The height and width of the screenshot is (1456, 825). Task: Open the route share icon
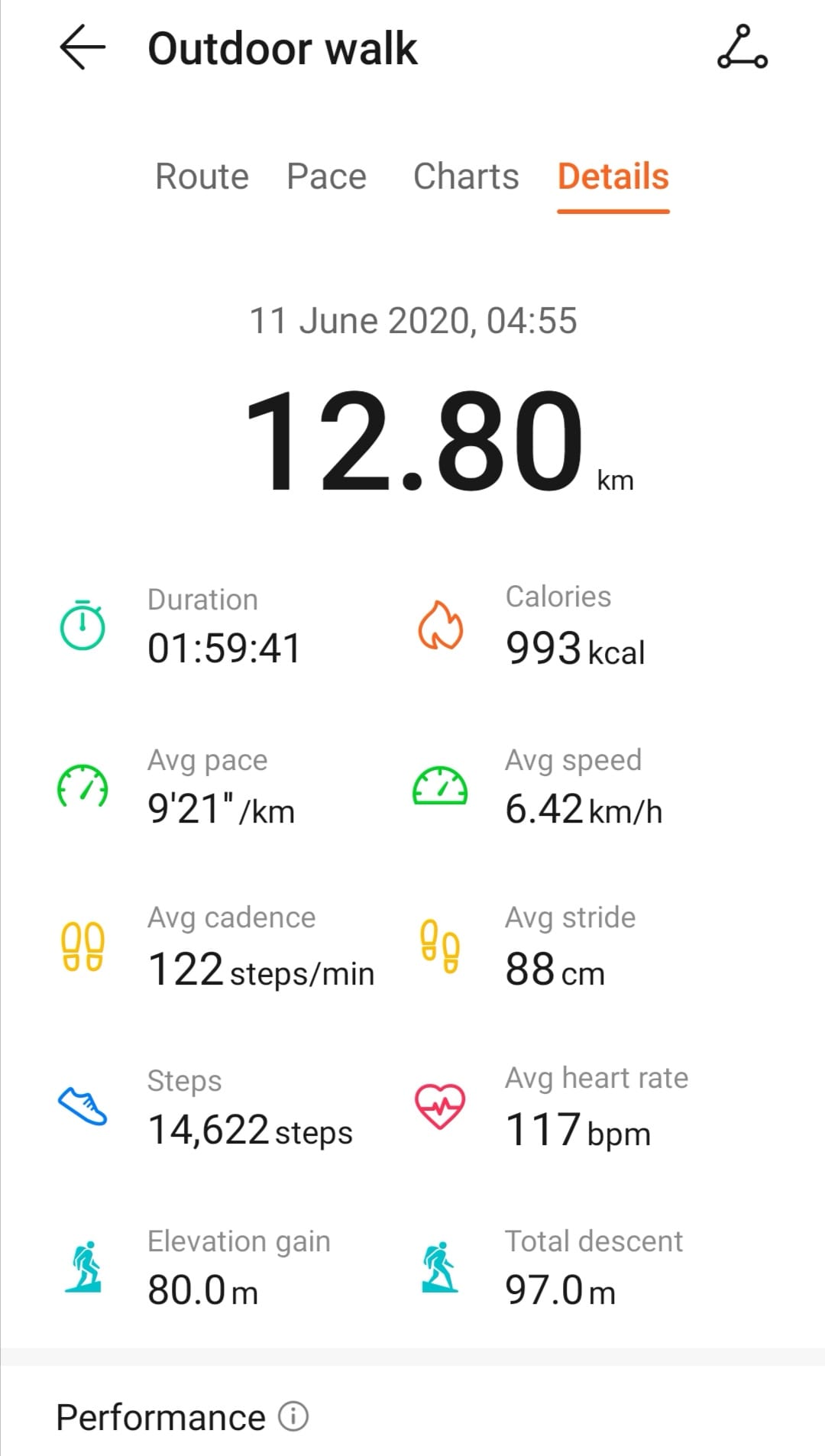point(742,47)
